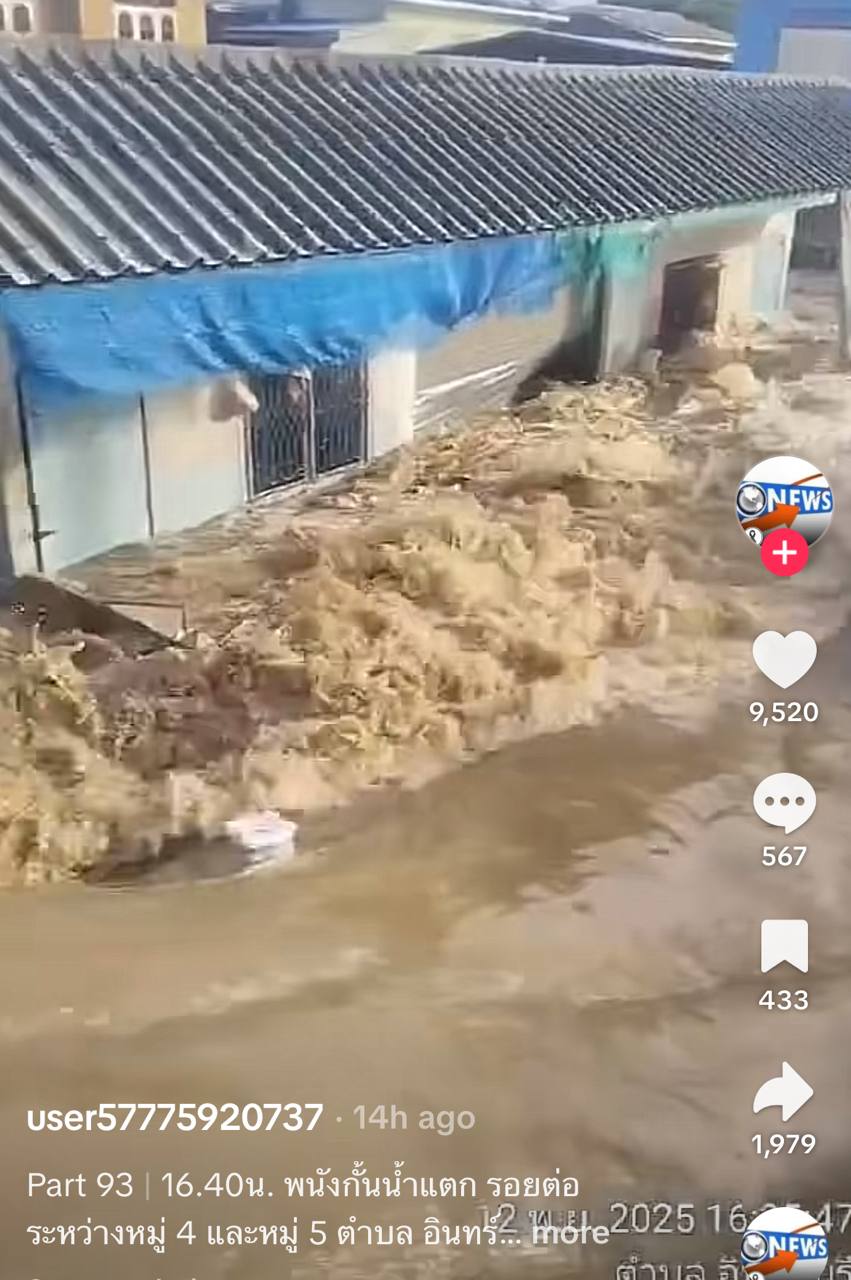
Task: Open the comments on this video
Action: (784, 802)
